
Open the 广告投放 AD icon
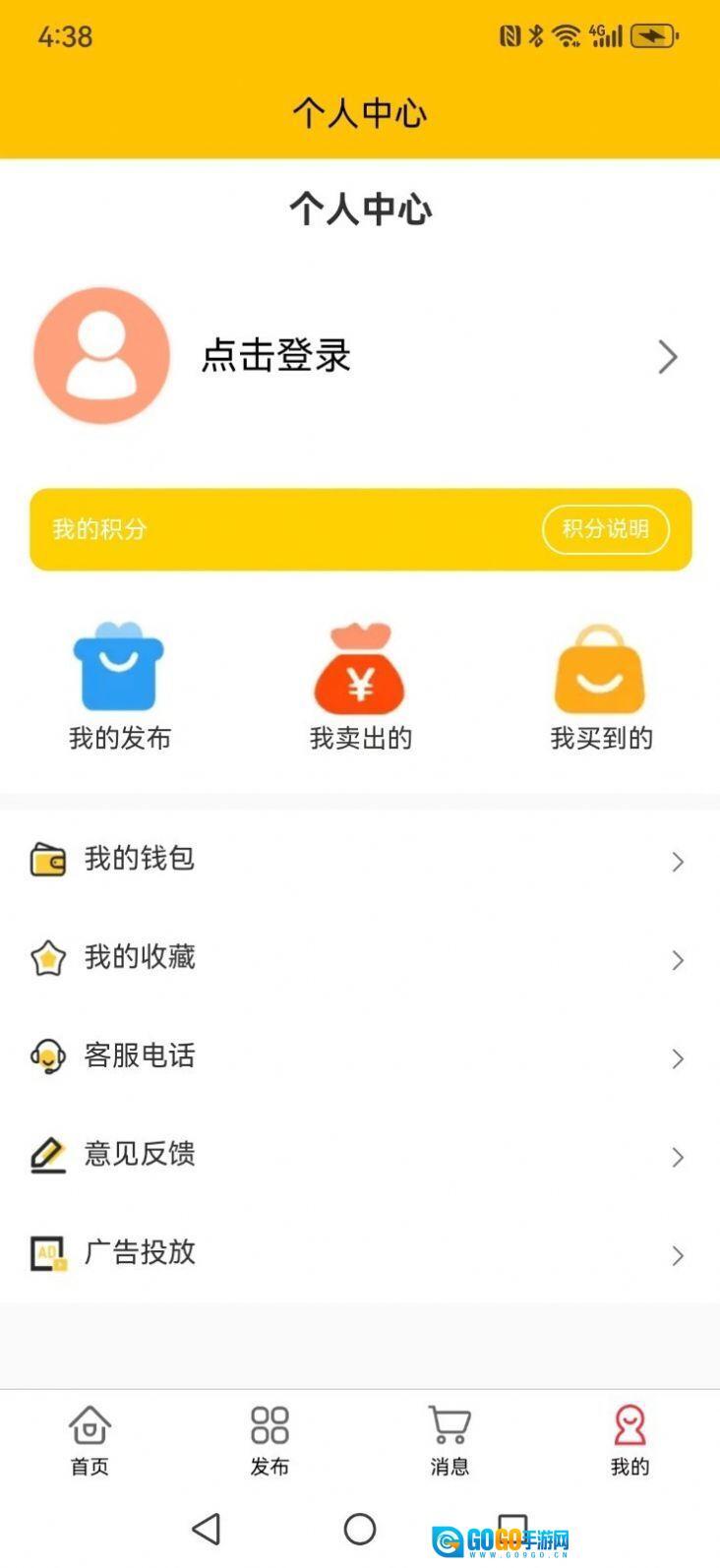click(x=49, y=1254)
